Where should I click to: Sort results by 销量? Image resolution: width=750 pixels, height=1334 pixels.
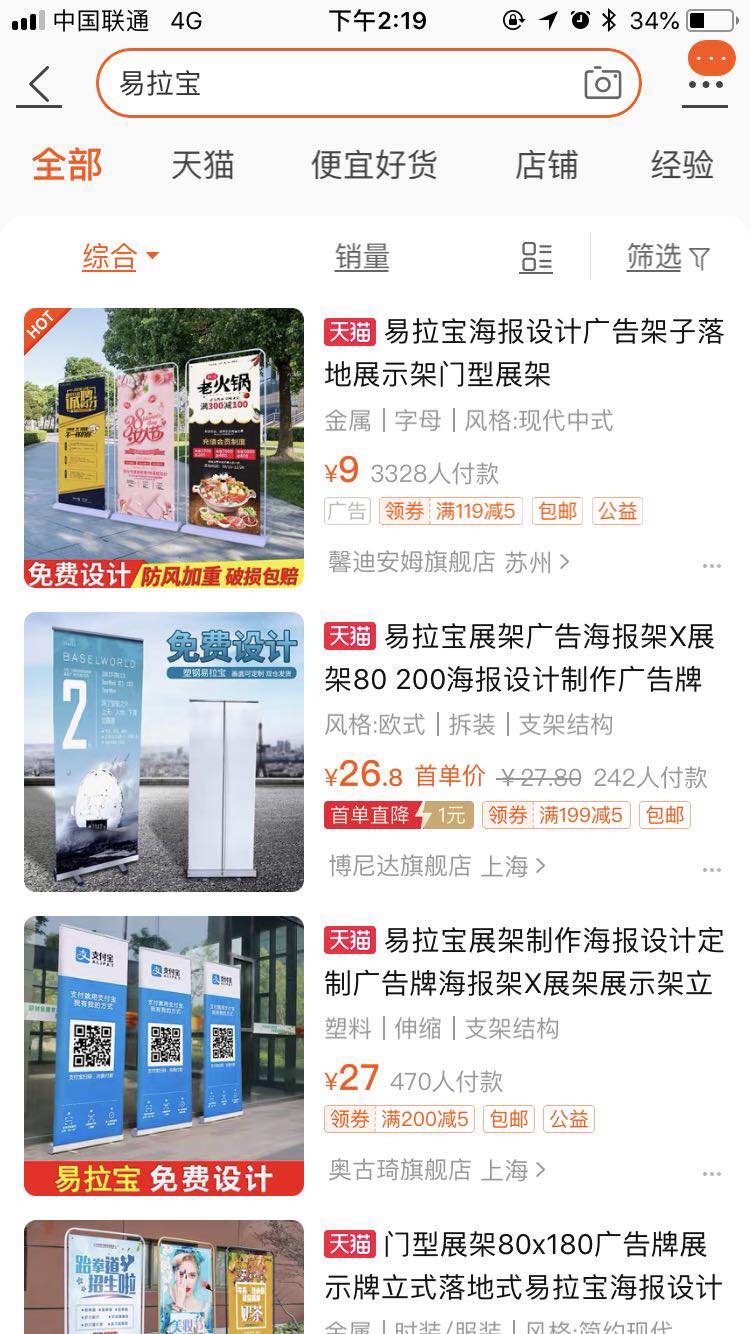point(362,257)
